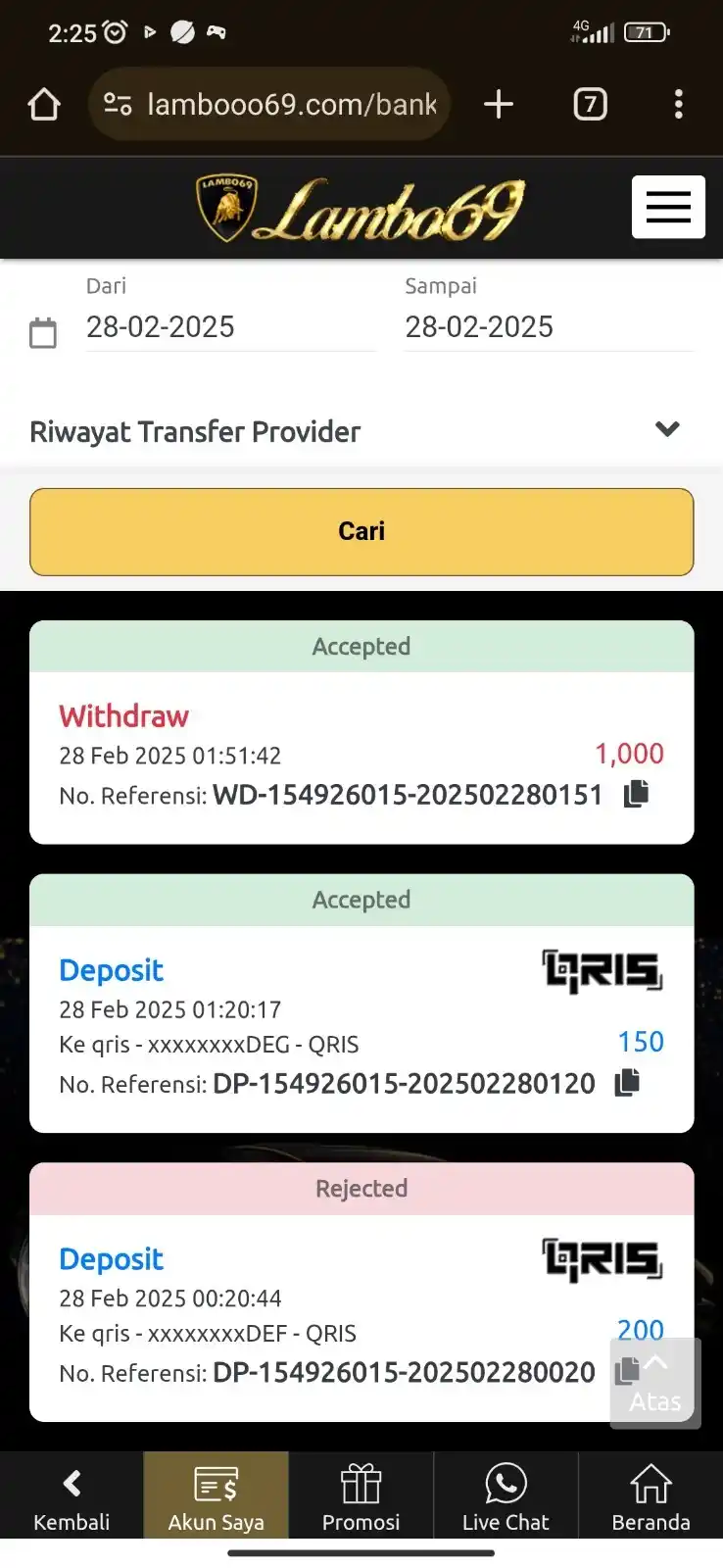Open the tab switcher showing 7 tabs

pyautogui.click(x=590, y=104)
